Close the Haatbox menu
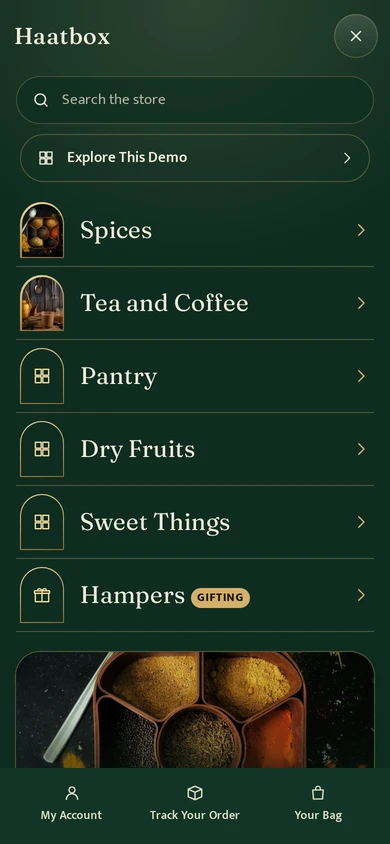Image resolution: width=390 pixels, height=844 pixels. tap(356, 36)
